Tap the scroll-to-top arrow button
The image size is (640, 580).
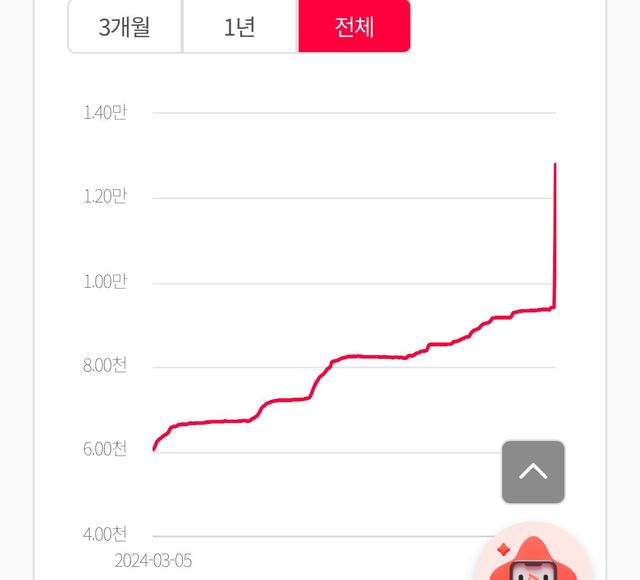click(533, 472)
